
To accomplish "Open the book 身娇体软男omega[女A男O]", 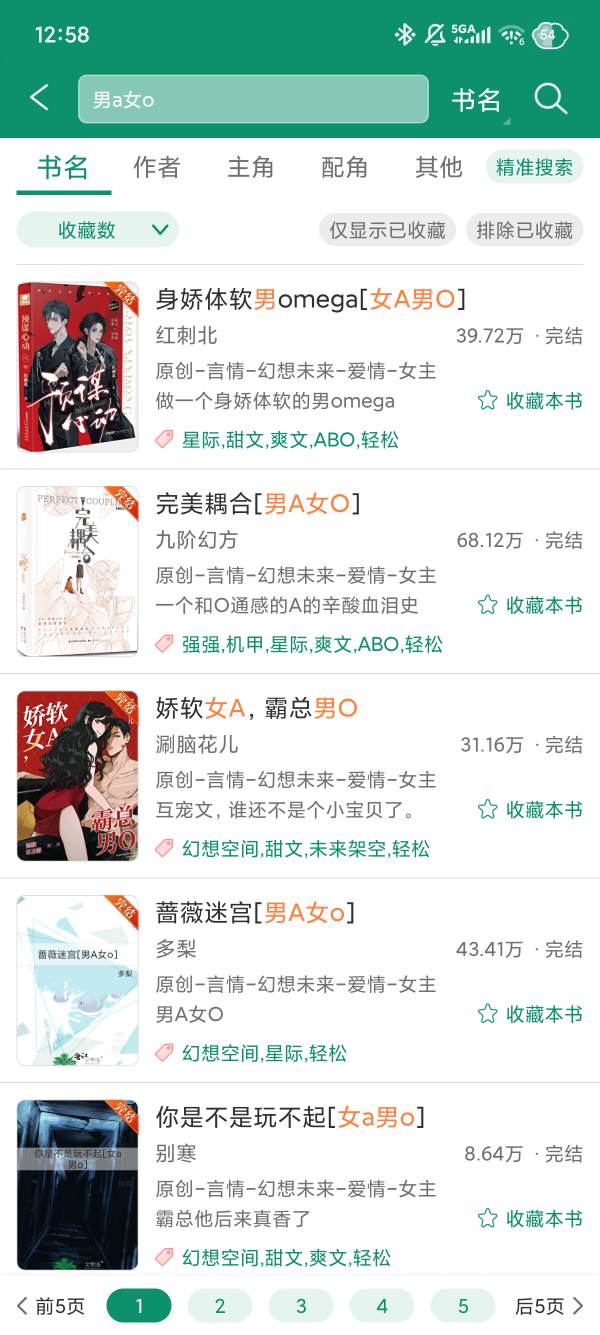I will [x=310, y=298].
